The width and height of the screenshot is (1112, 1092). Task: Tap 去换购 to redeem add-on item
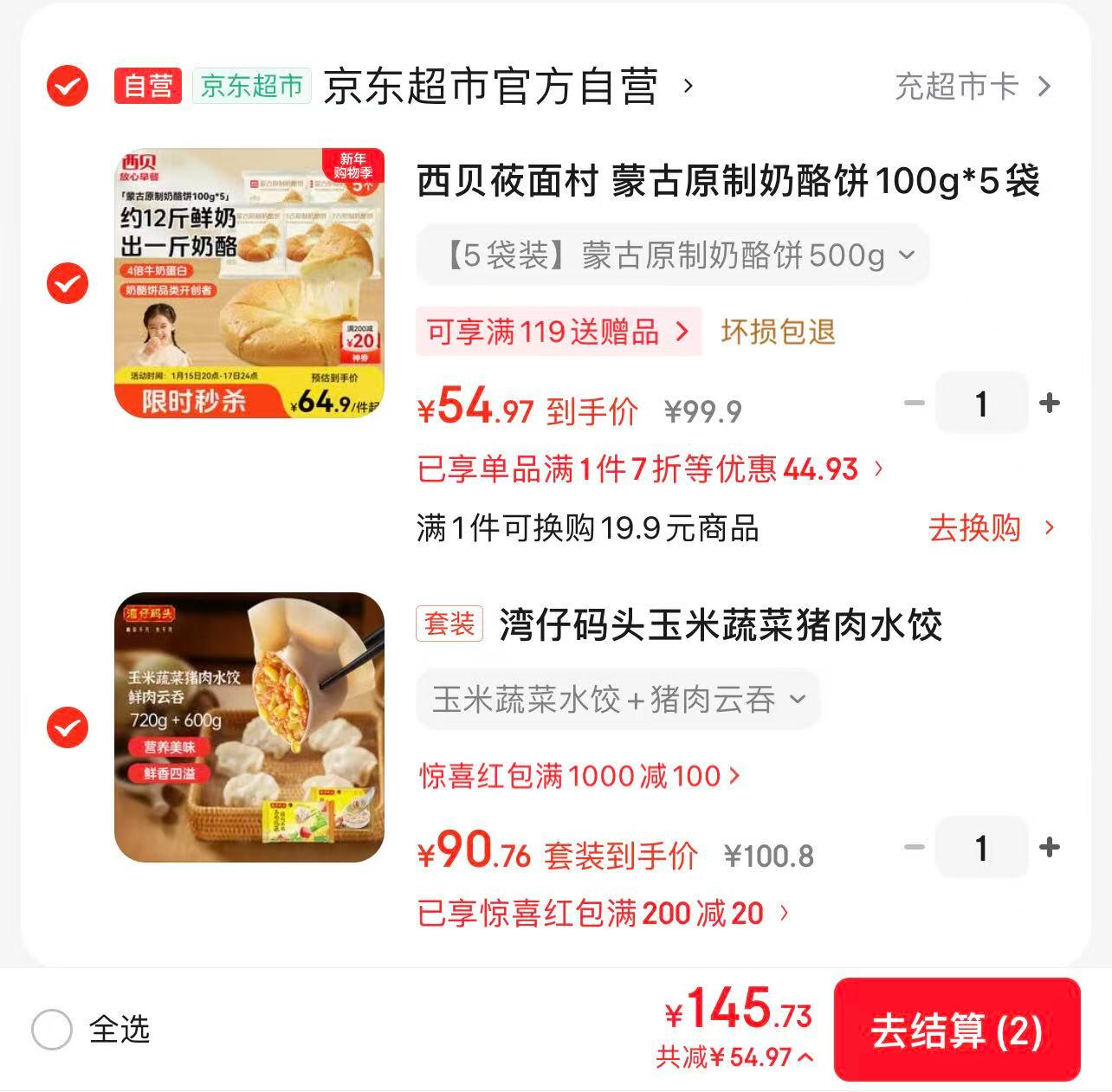pos(991,528)
